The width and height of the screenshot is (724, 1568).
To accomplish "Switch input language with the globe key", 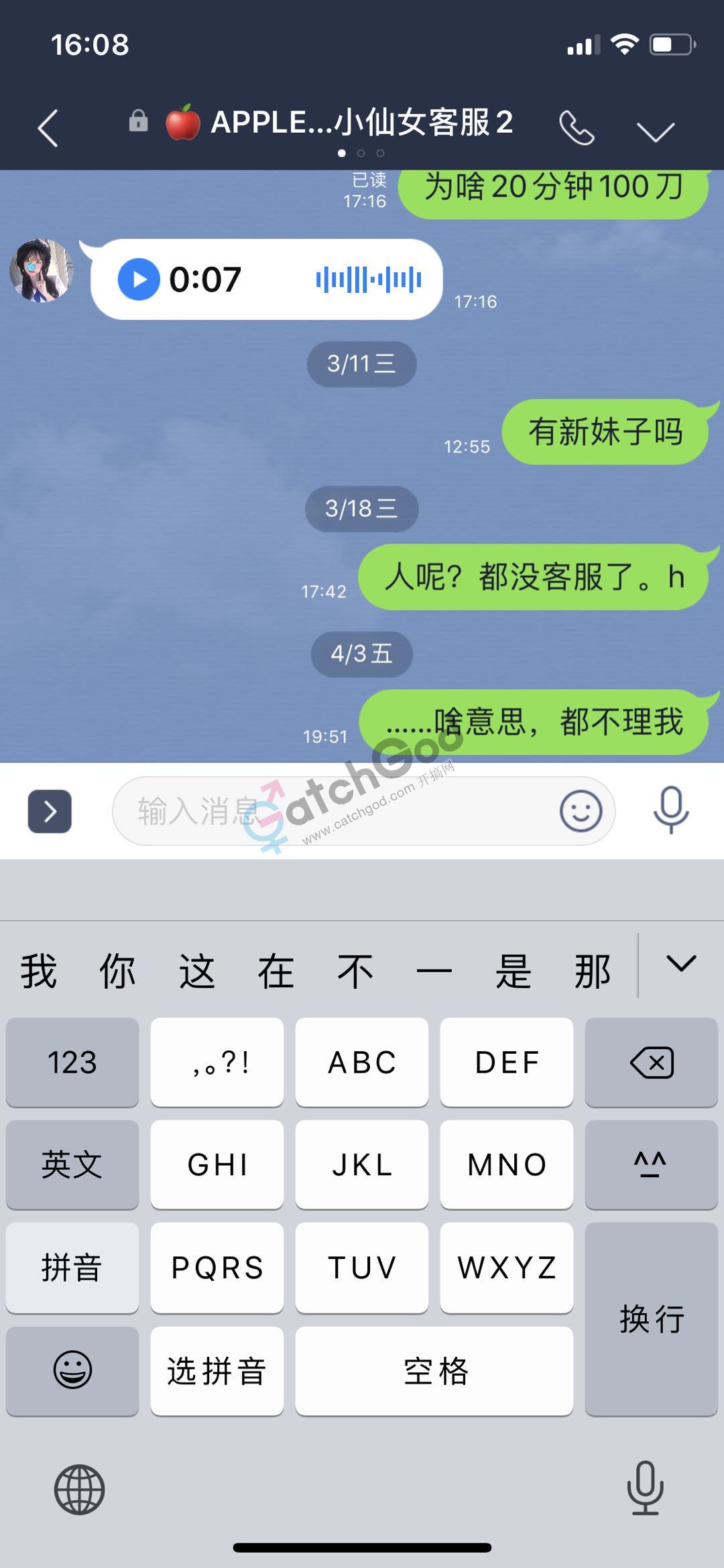I will tap(79, 1490).
